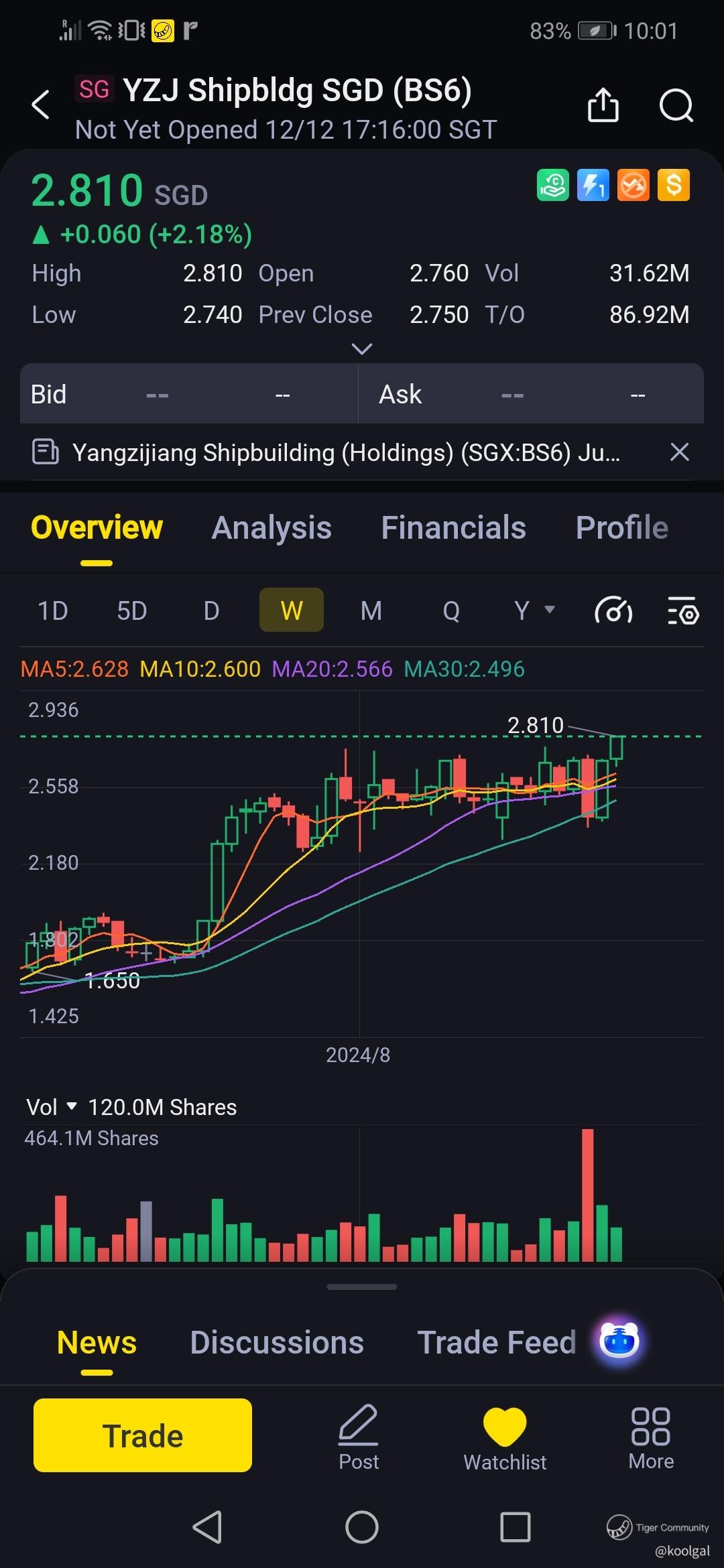The width and height of the screenshot is (724, 1568).
Task: Switch chart to monthly M view
Action: pos(371,610)
